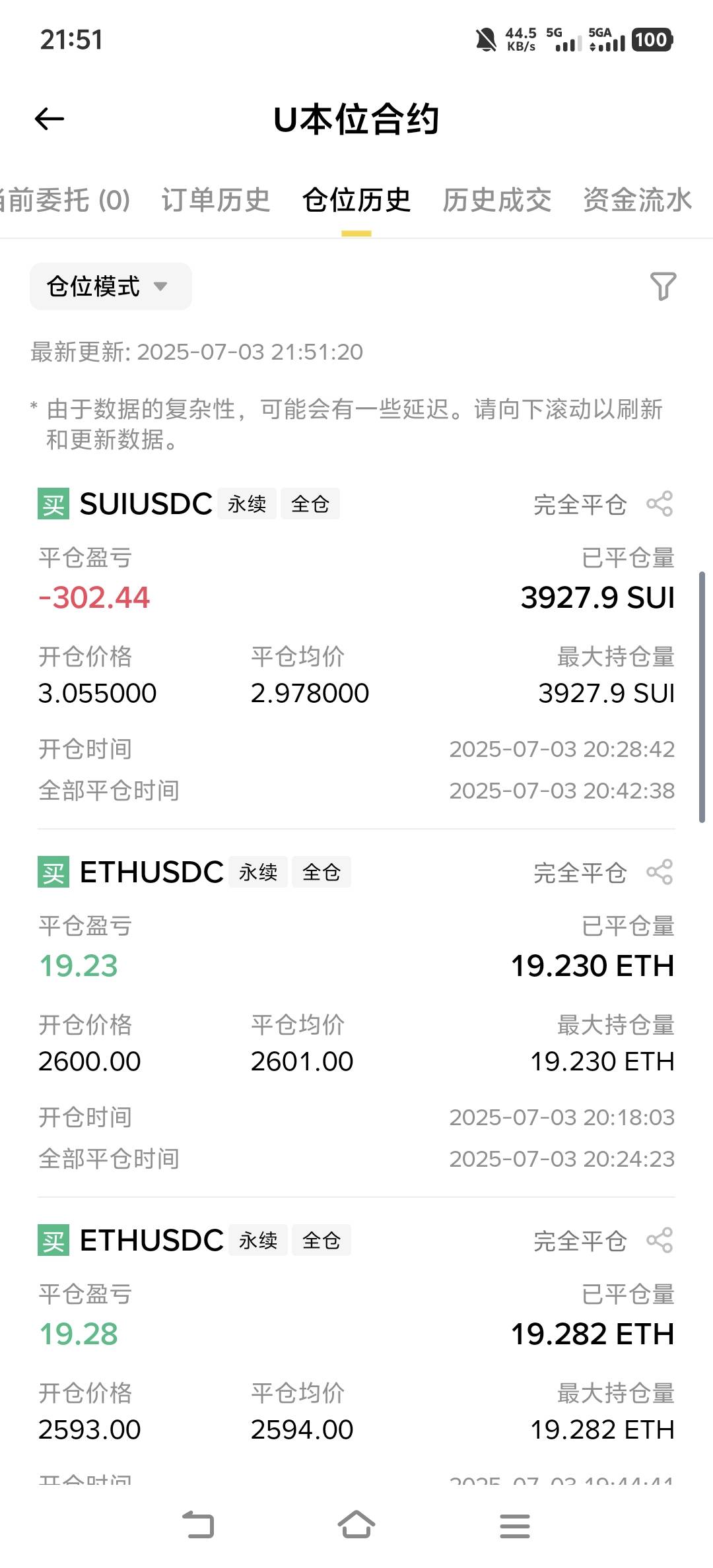This screenshot has width=713, height=1568.
Task: Tap the system home button
Action: [x=356, y=1524]
